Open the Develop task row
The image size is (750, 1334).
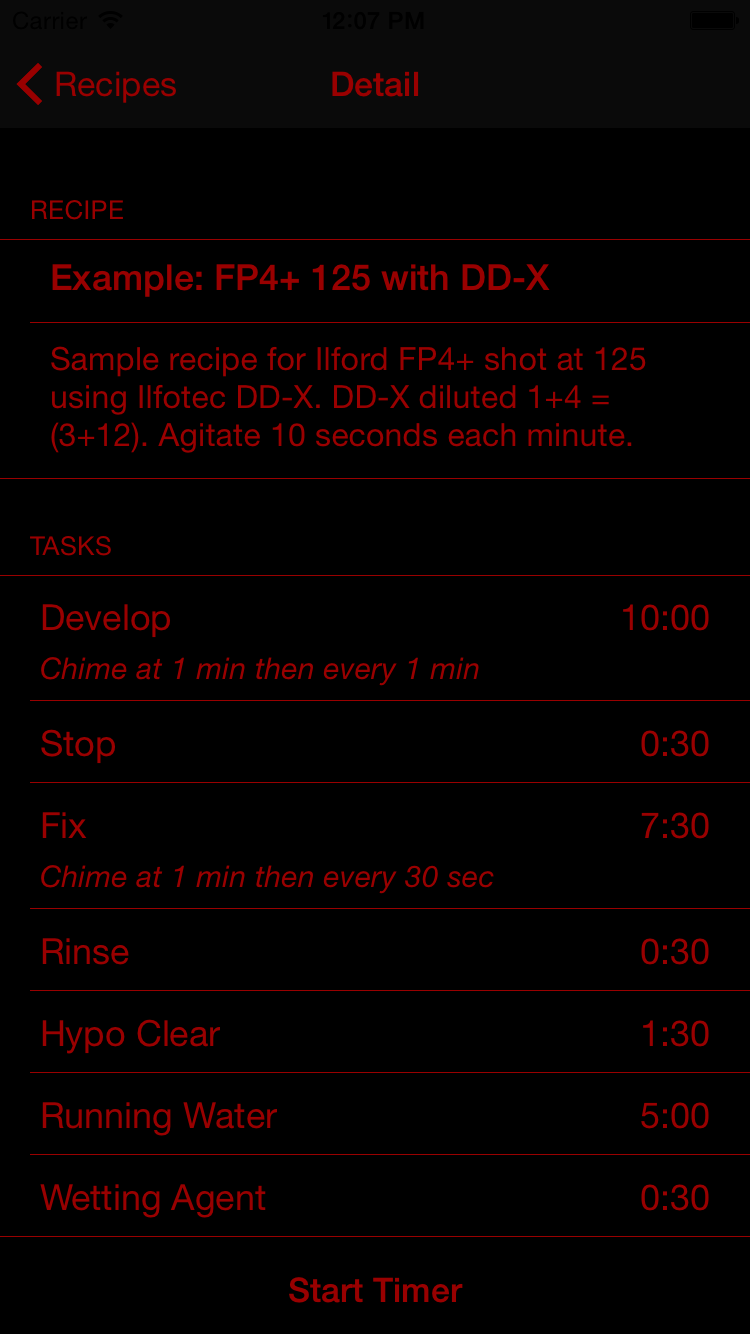click(375, 638)
